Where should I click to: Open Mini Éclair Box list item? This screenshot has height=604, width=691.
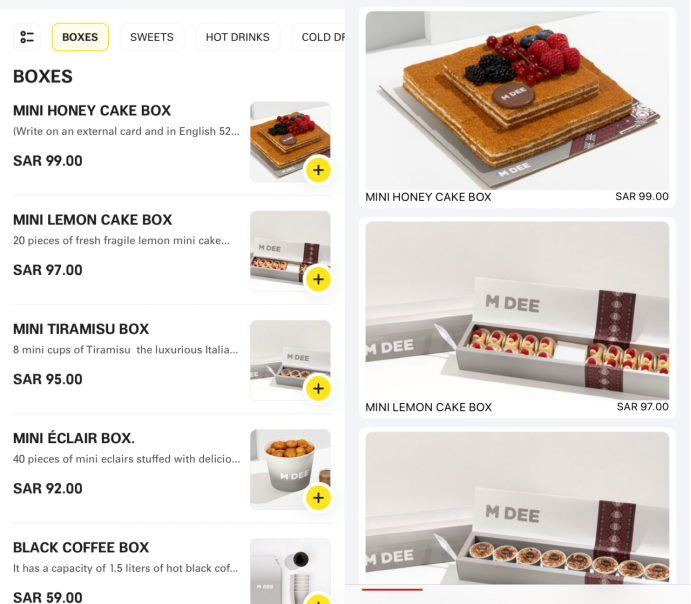click(125, 462)
